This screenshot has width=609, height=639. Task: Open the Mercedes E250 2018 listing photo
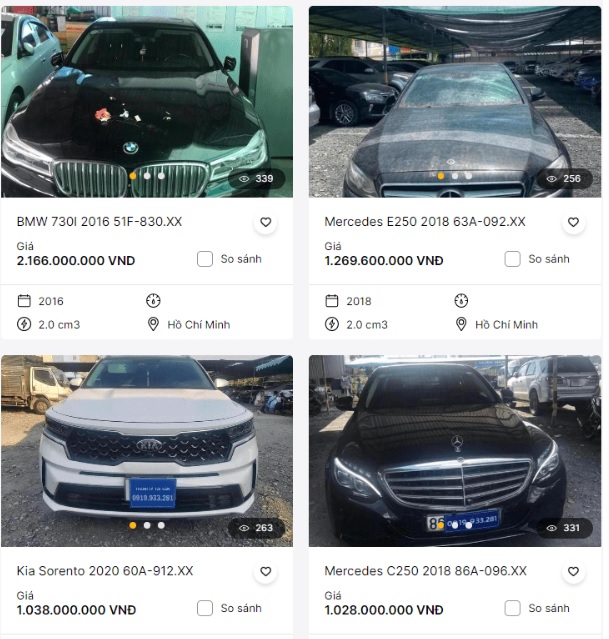455,100
